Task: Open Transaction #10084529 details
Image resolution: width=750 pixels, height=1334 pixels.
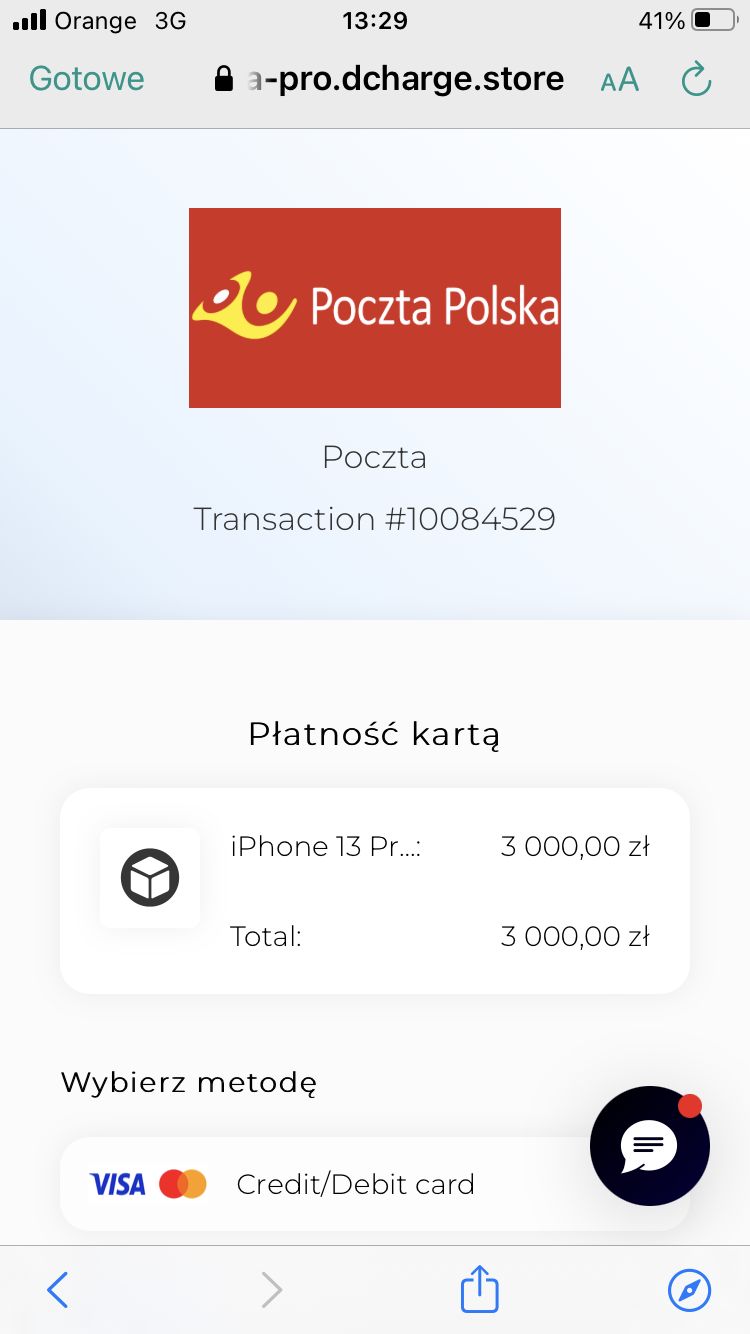Action: [x=375, y=519]
